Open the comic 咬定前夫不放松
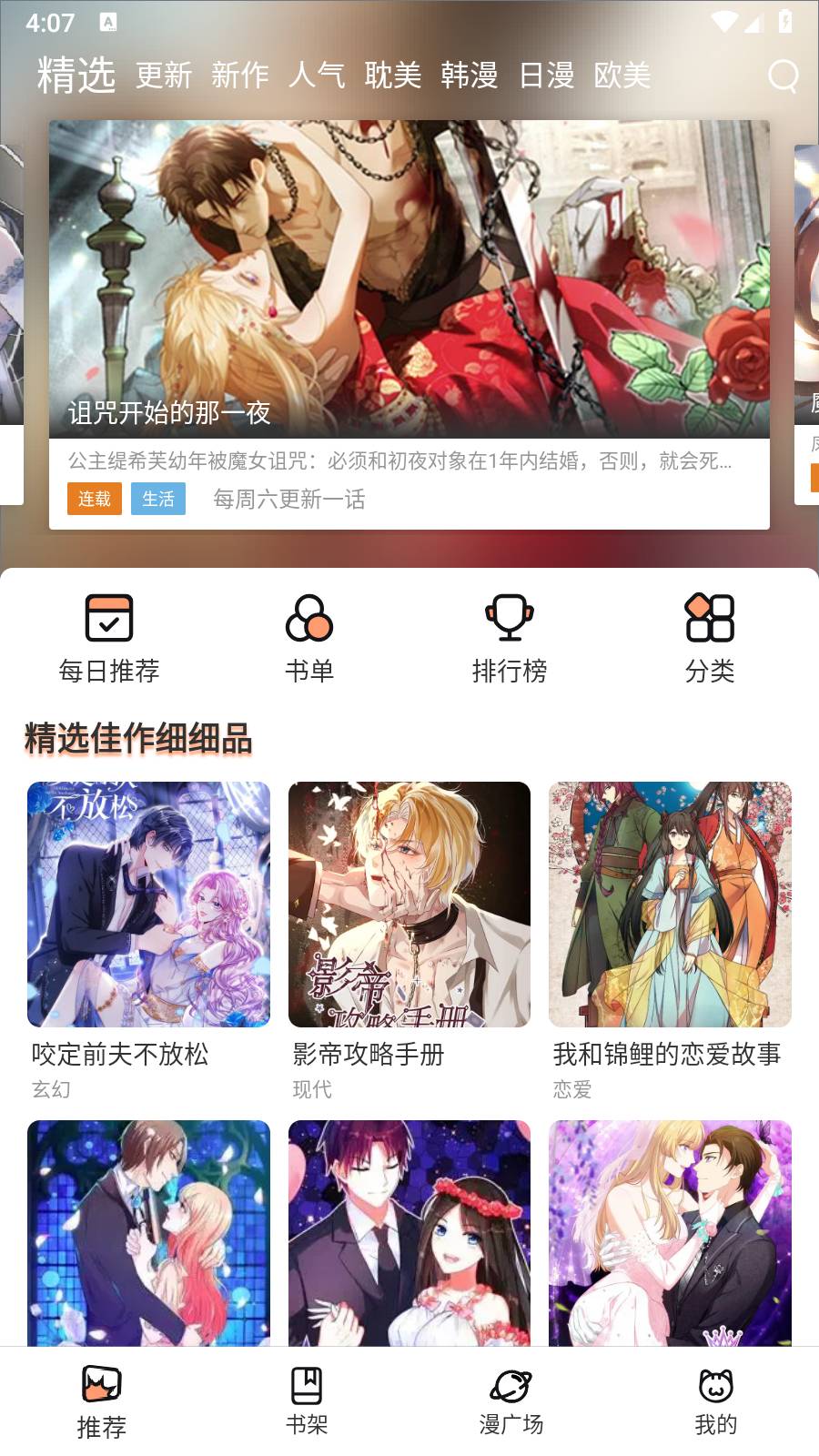The width and height of the screenshot is (819, 1456). point(148,905)
